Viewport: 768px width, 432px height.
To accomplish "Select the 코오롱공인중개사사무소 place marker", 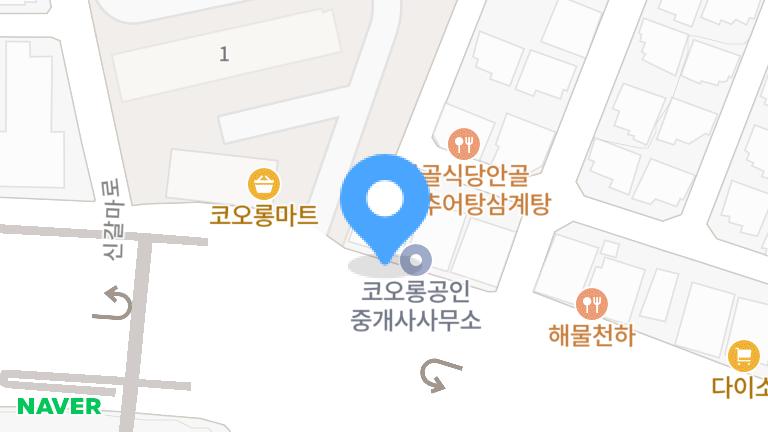I will point(416,262).
